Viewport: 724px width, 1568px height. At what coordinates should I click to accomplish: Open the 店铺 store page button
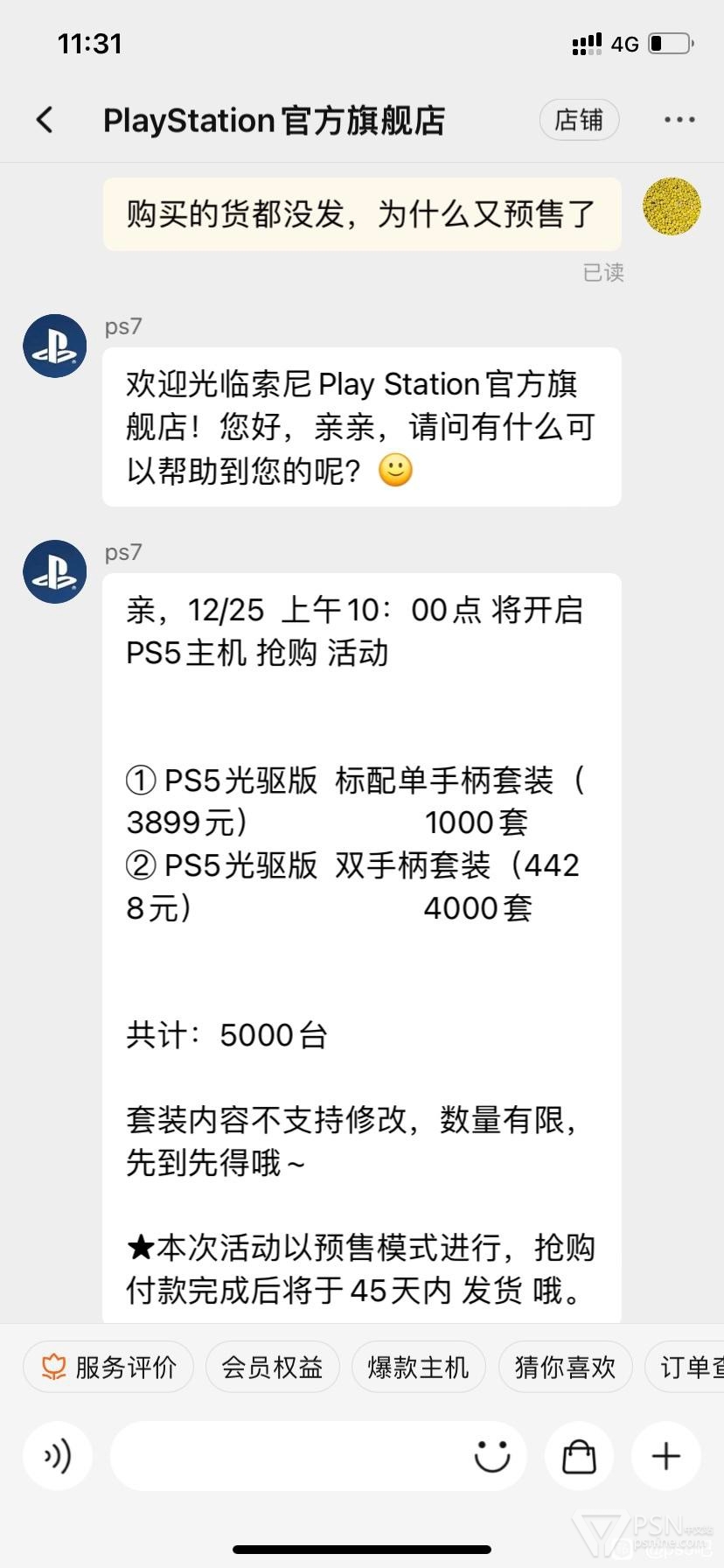pyautogui.click(x=579, y=120)
